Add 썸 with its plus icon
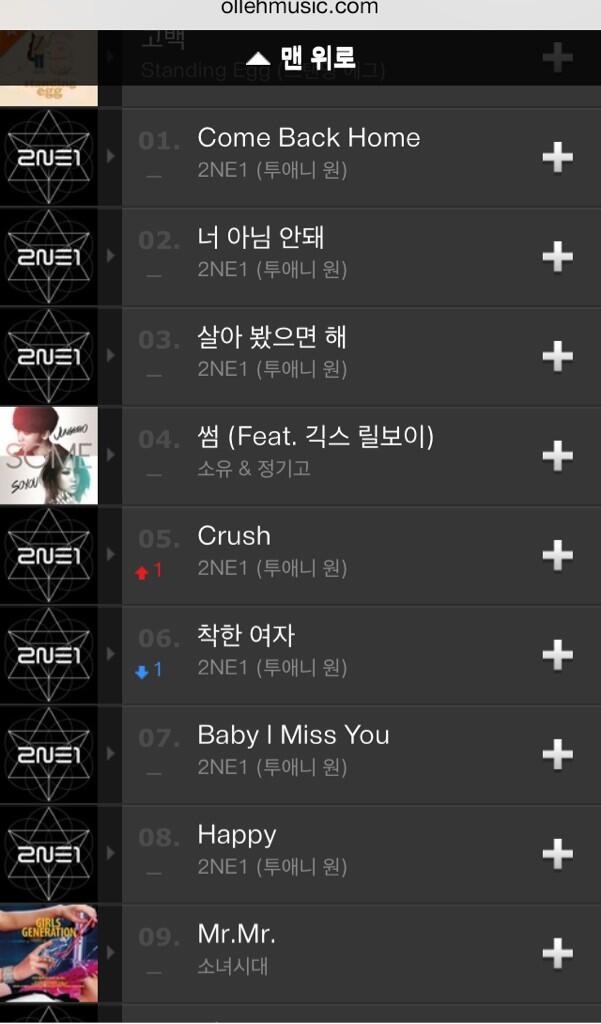Image resolution: width=601 pixels, height=1024 pixels. click(x=557, y=455)
